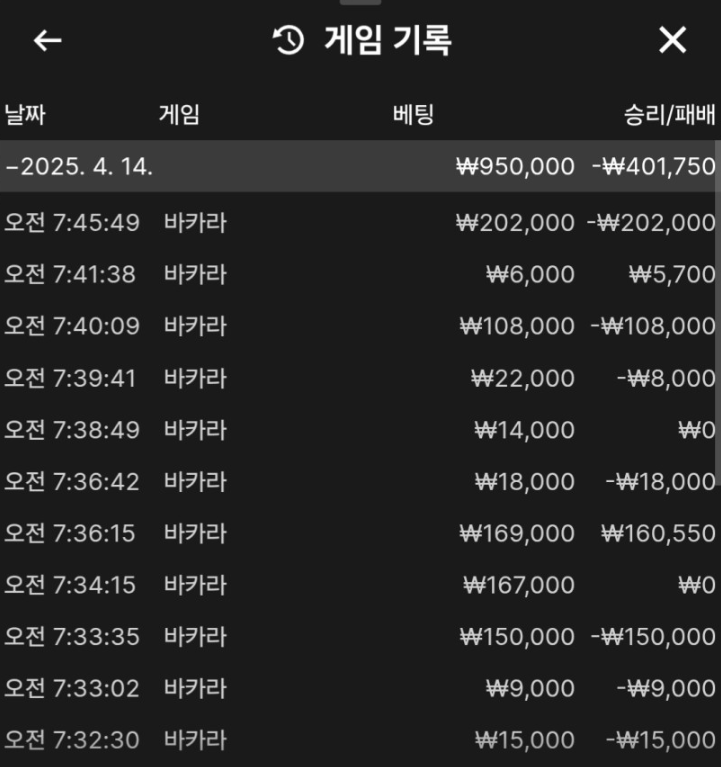Viewport: 721px width, 767px height.
Task: Select the 게임 column header
Action: tap(176, 115)
